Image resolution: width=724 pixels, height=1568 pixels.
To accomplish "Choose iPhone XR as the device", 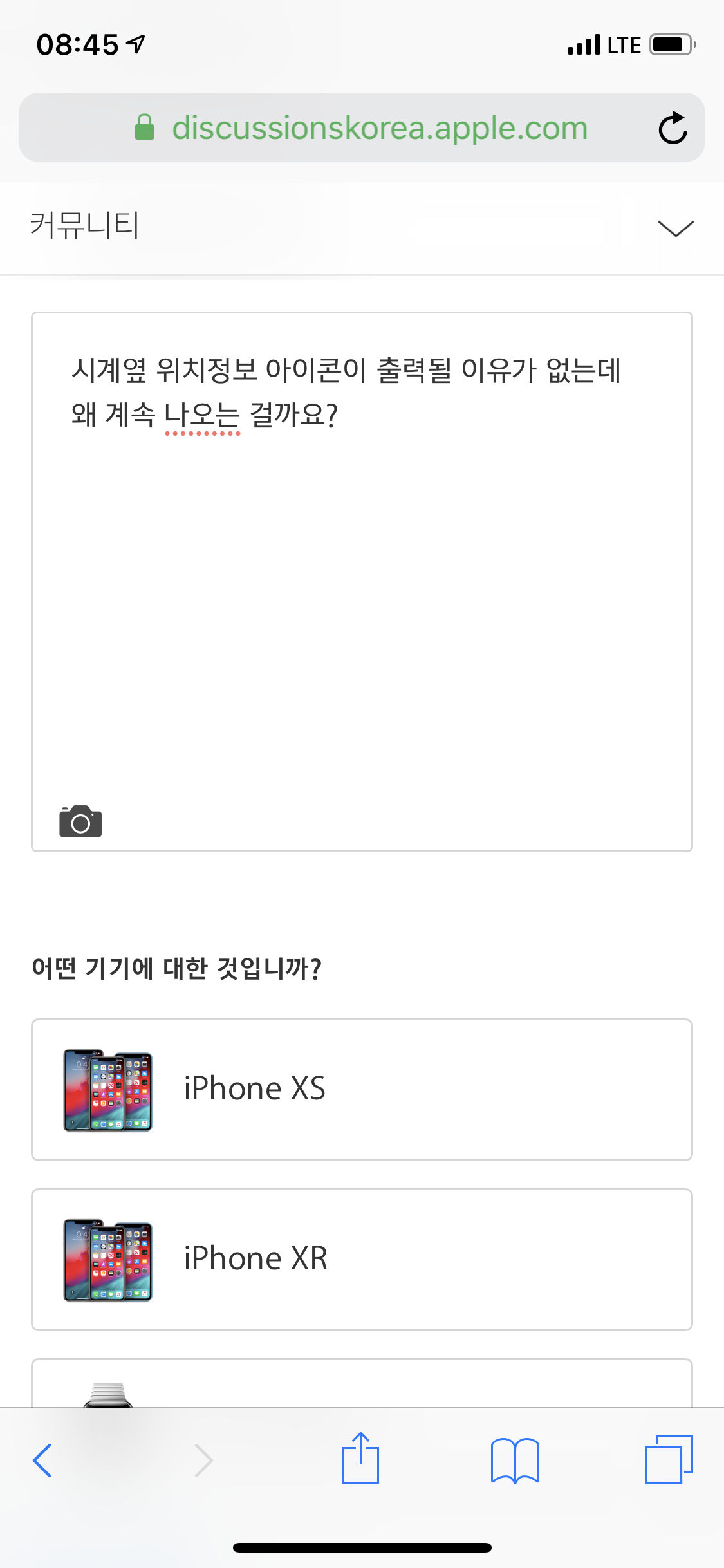I will pyautogui.click(x=362, y=1259).
